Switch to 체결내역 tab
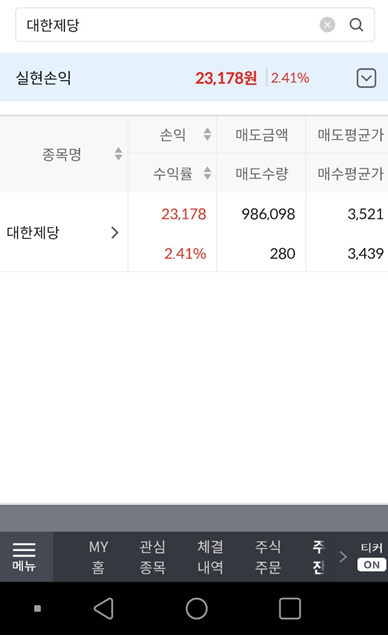This screenshot has height=636, width=388. [x=210, y=557]
